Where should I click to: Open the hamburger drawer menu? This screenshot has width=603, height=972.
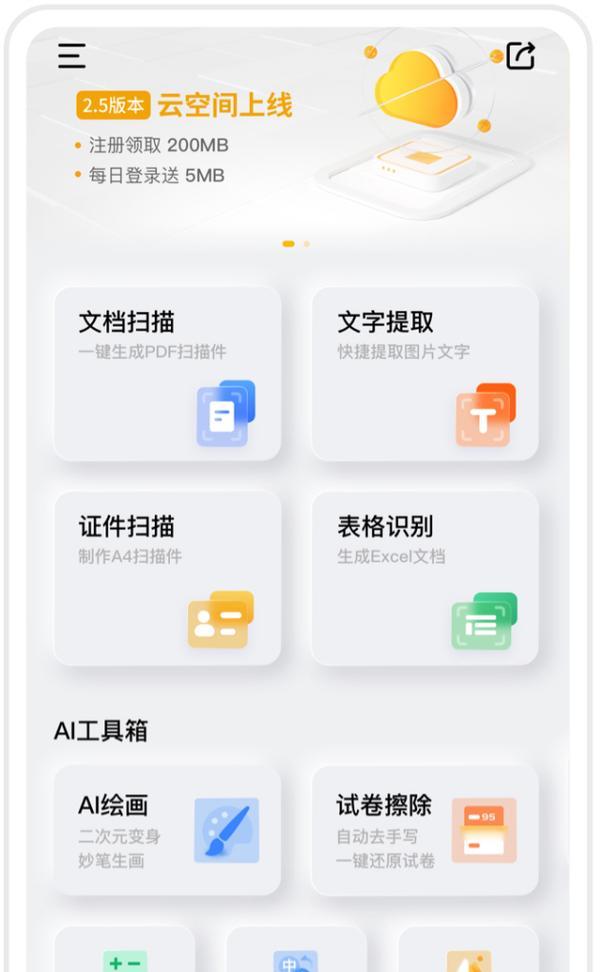tap(72, 56)
